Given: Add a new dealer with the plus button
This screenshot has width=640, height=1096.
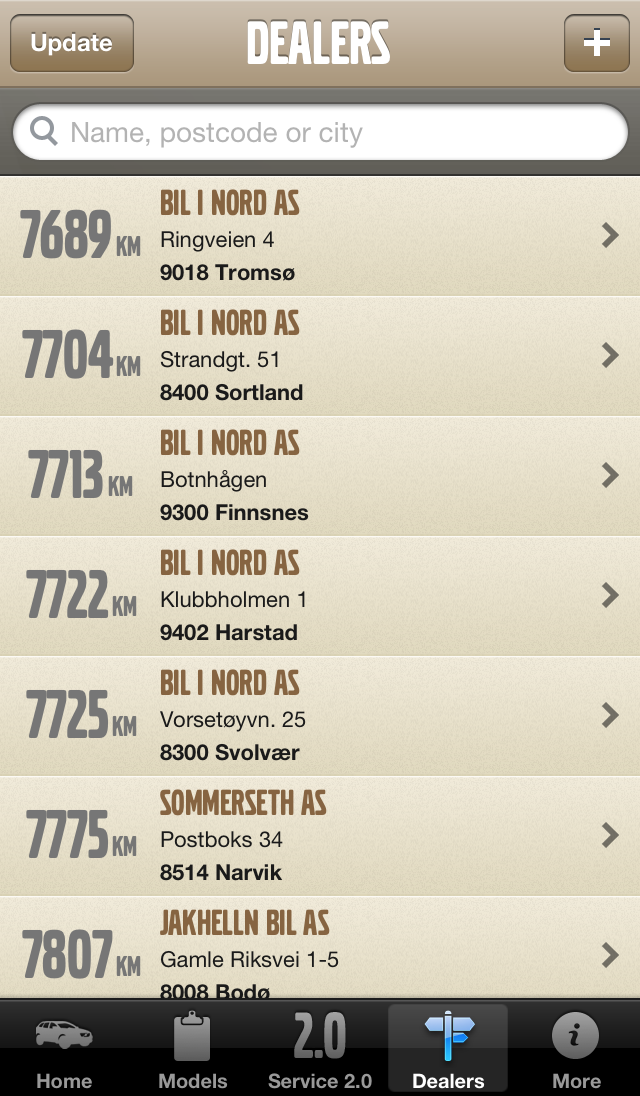Looking at the screenshot, I should (596, 44).
